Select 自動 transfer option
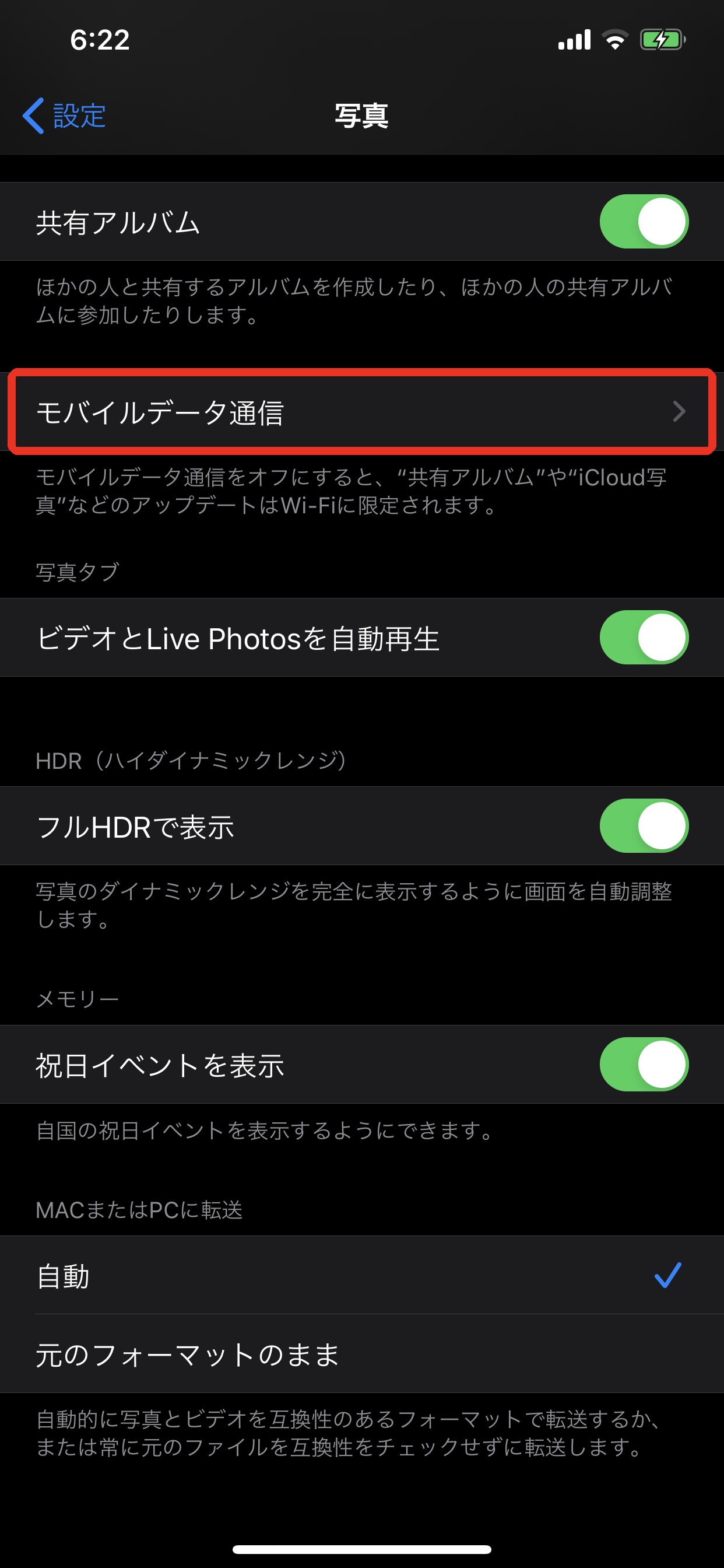 pos(361,1275)
